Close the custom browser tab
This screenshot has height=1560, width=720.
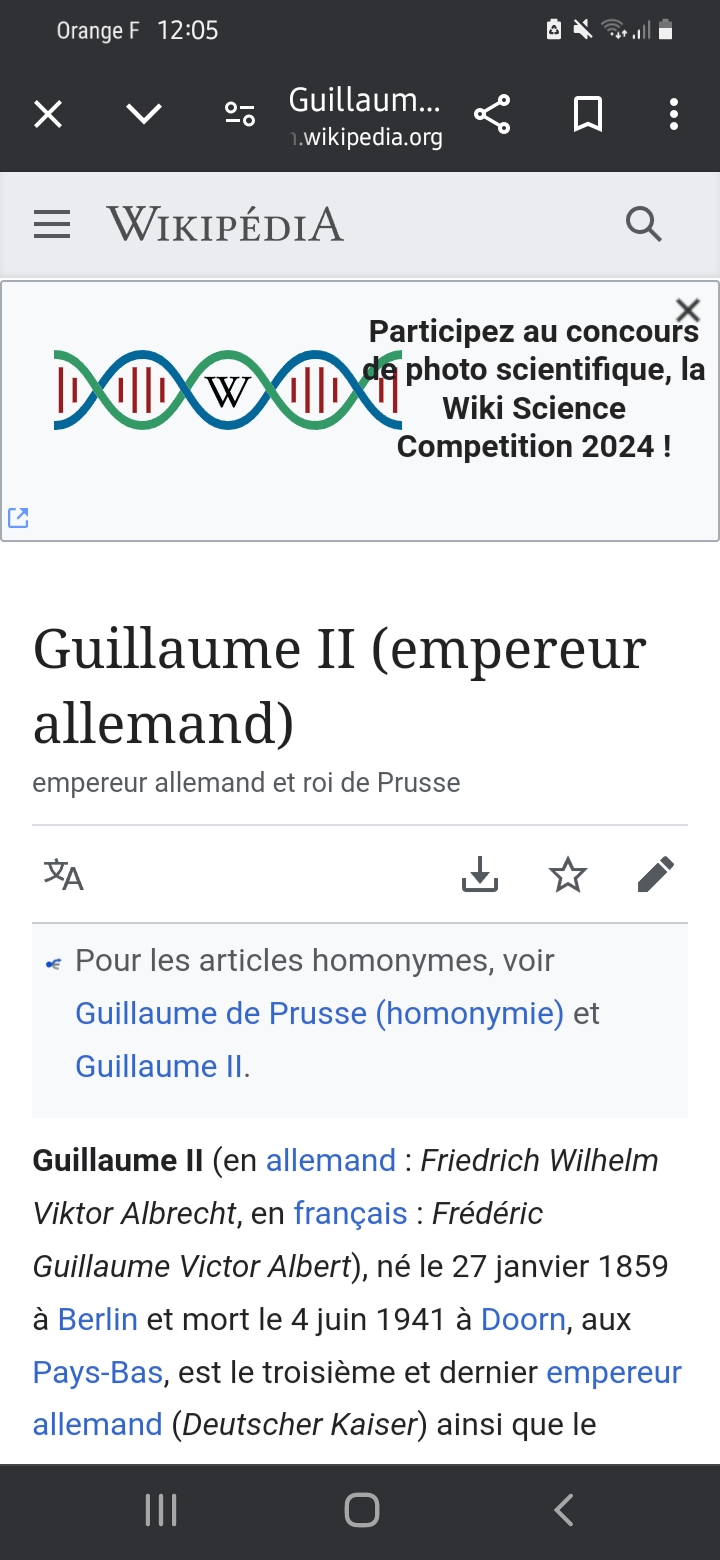coord(48,115)
